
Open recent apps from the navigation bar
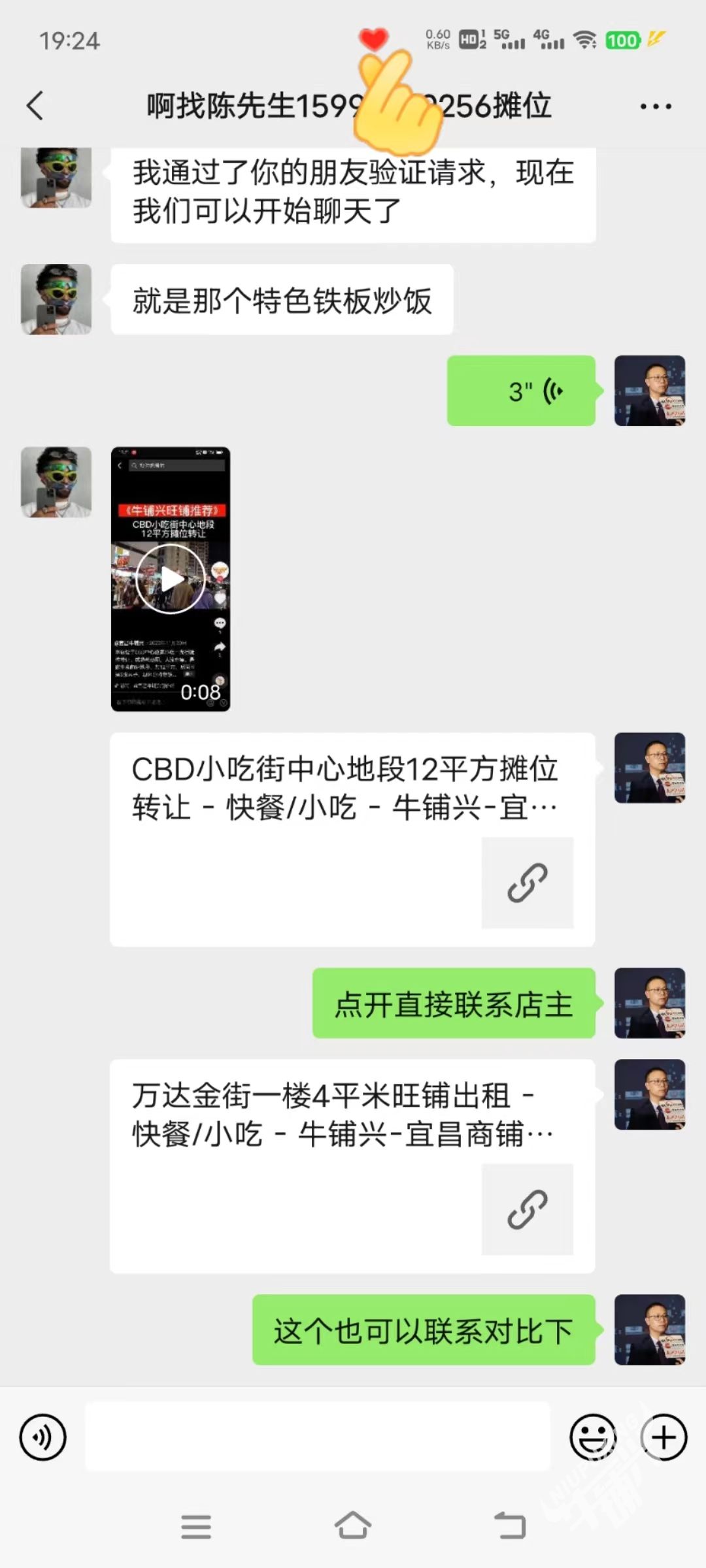pyautogui.click(x=196, y=1527)
